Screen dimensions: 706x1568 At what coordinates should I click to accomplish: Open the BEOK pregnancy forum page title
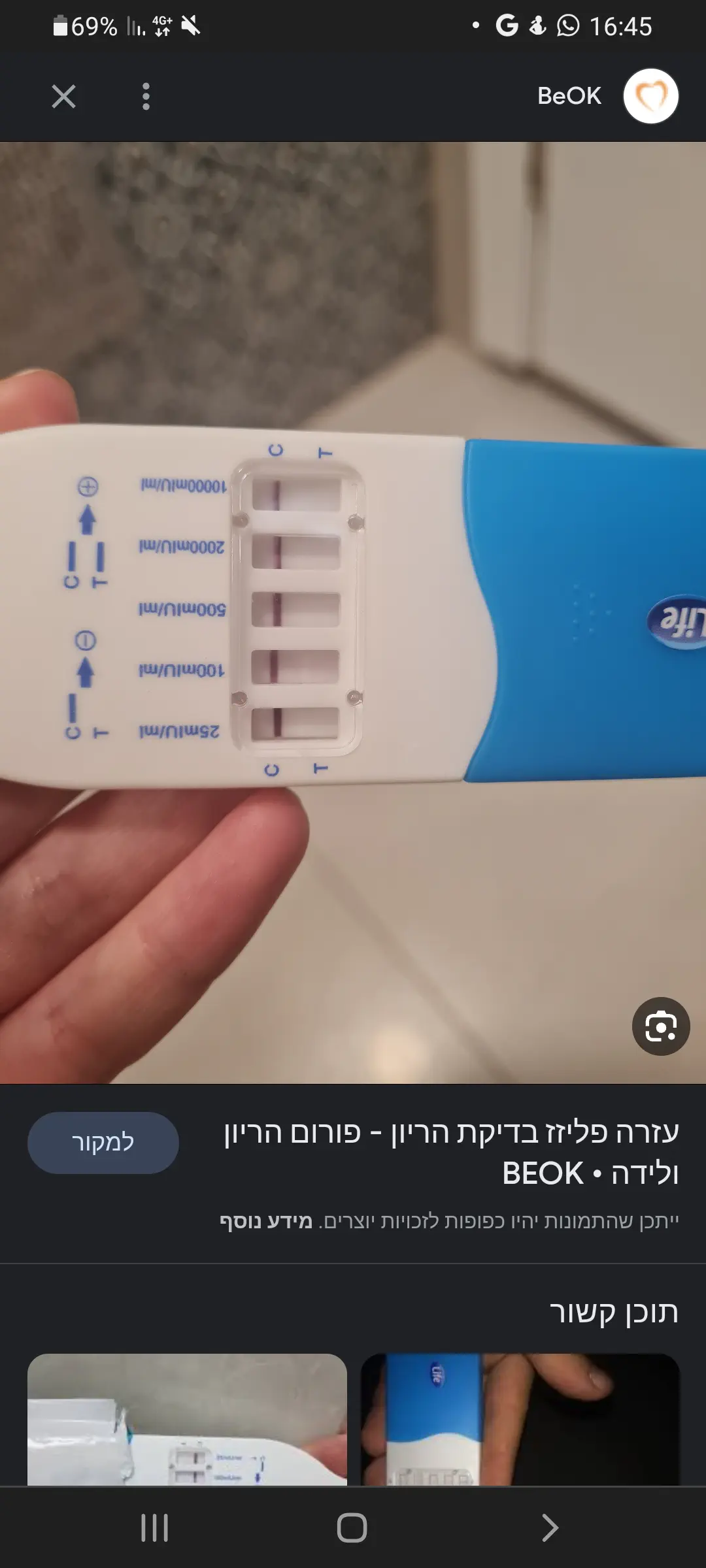click(x=451, y=1152)
